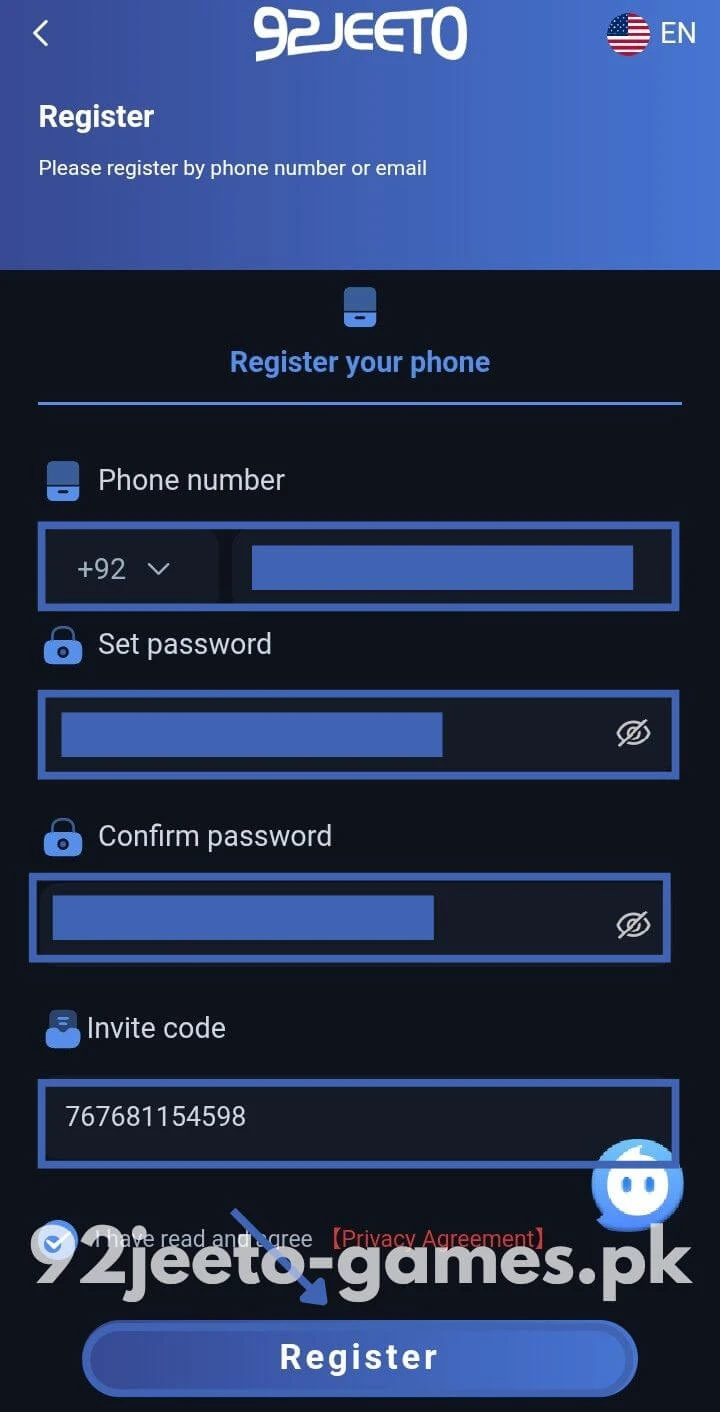Focus the Confirm password field
This screenshot has width=720, height=1412.
click(x=320, y=918)
